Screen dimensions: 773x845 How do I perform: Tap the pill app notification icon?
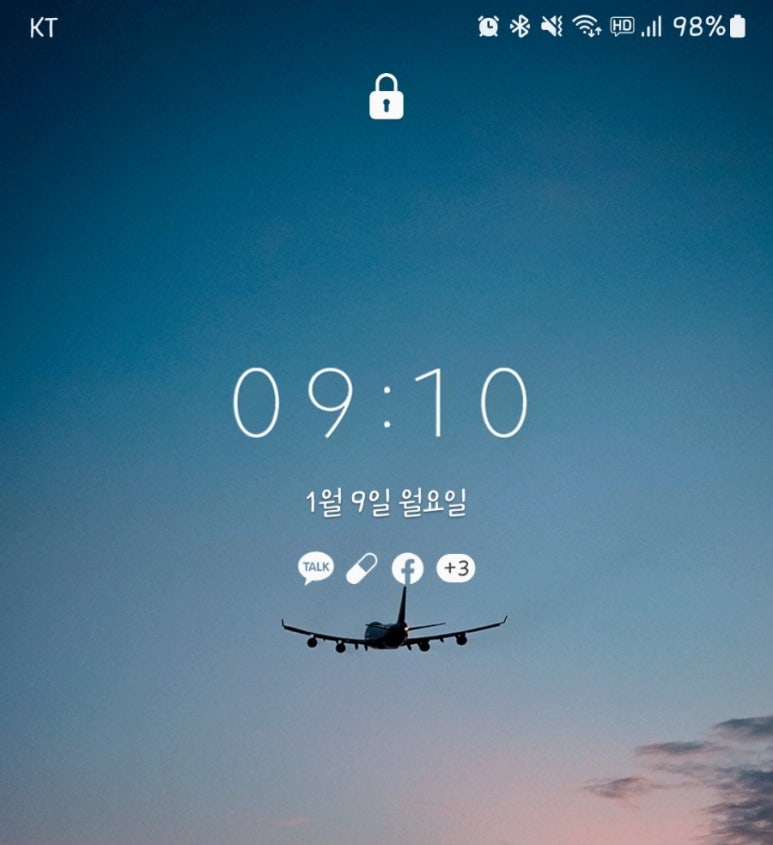pyautogui.click(x=361, y=569)
